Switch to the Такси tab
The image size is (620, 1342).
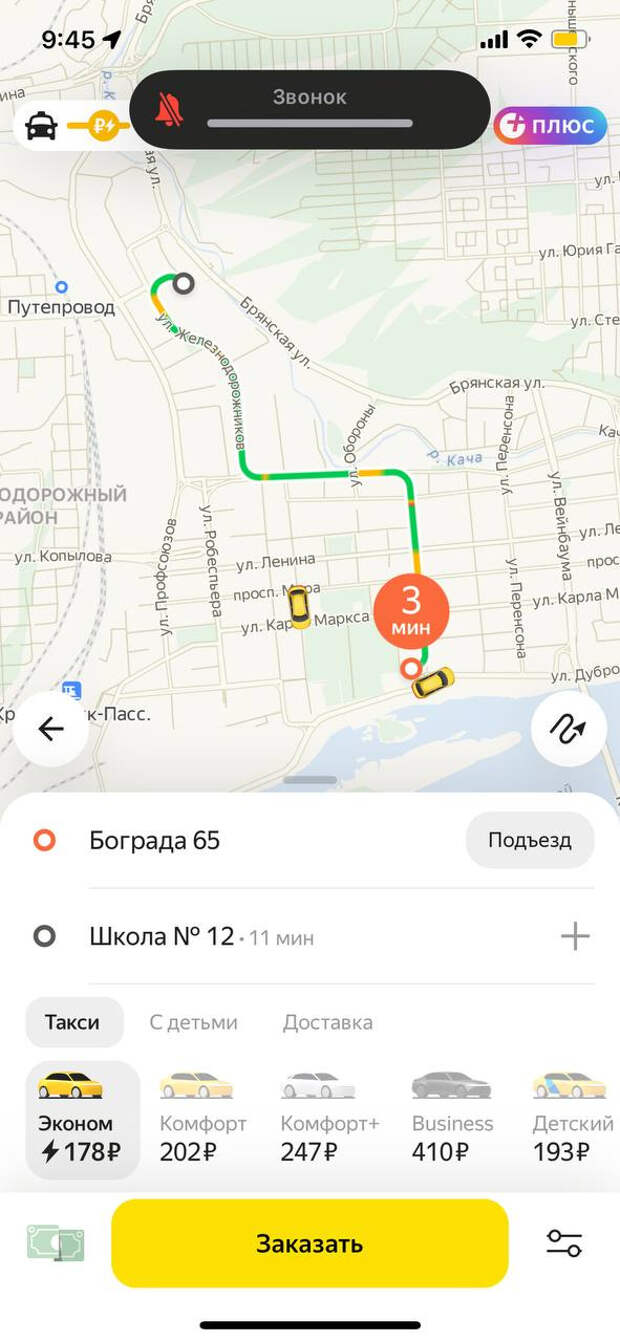click(x=72, y=1022)
